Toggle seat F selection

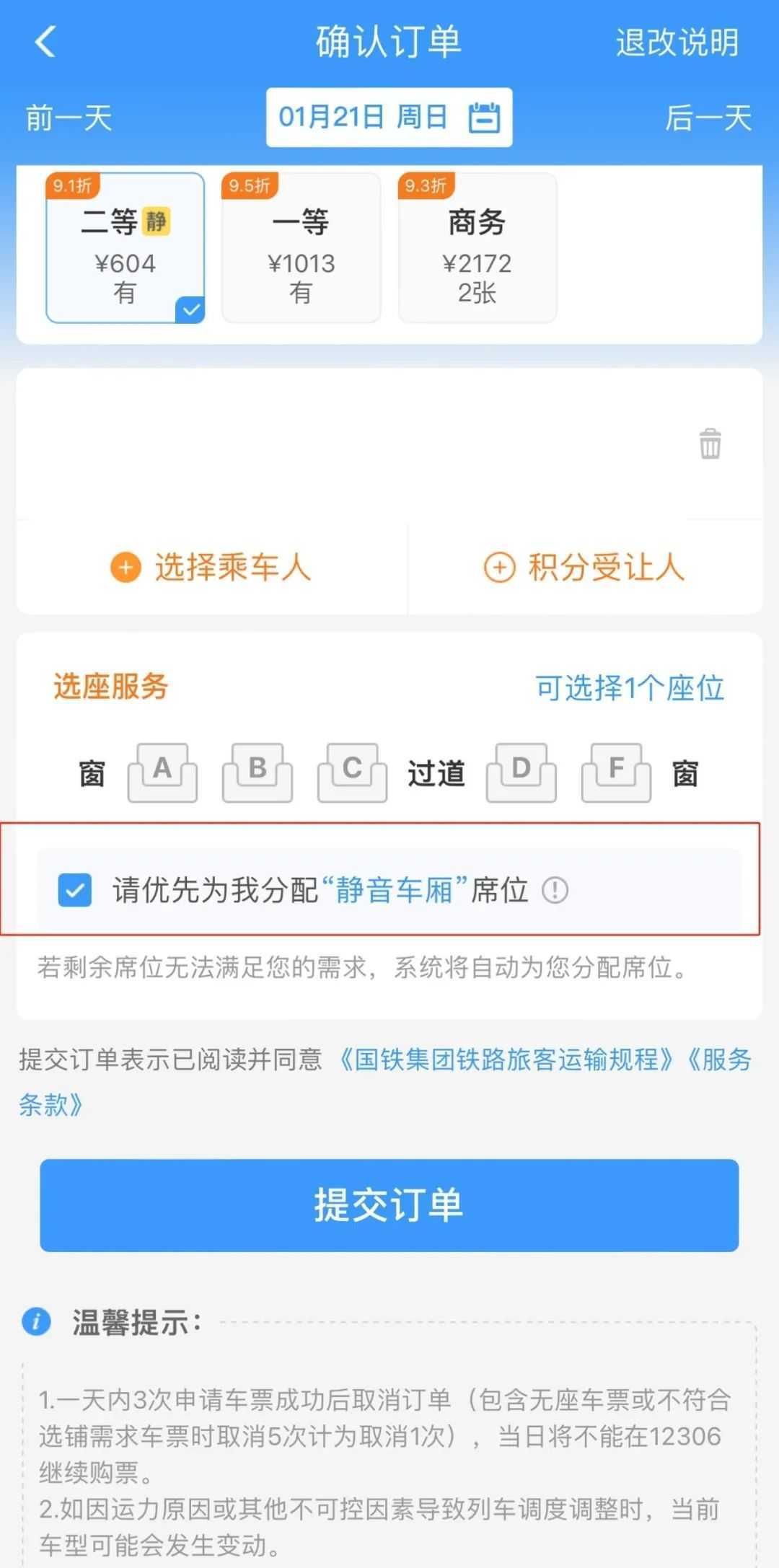point(615,773)
